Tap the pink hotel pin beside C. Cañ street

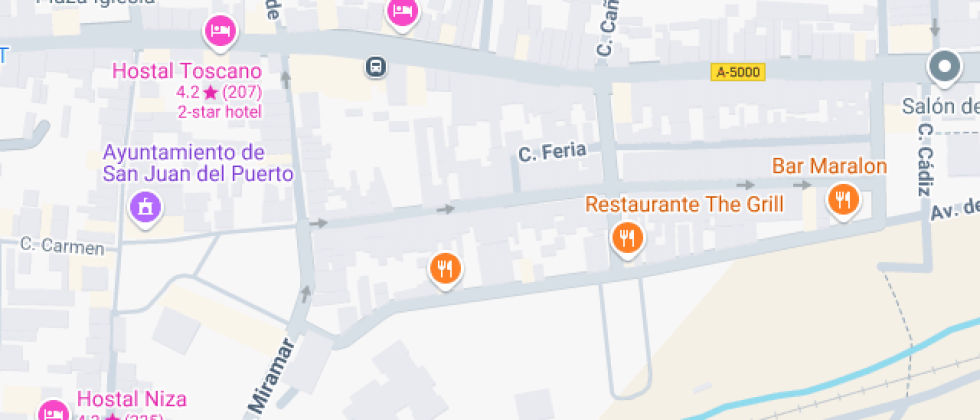coord(402,12)
